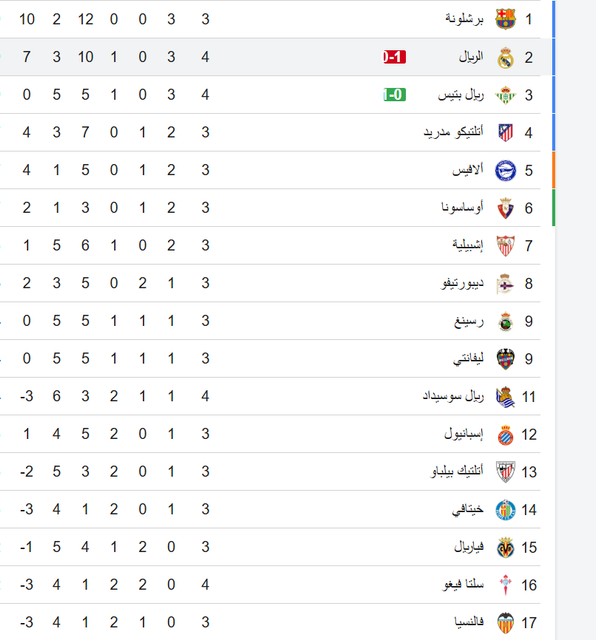This screenshot has height=640, width=596.
Task: Open the أتلتيك بيلباو team row
Action: click(270, 471)
